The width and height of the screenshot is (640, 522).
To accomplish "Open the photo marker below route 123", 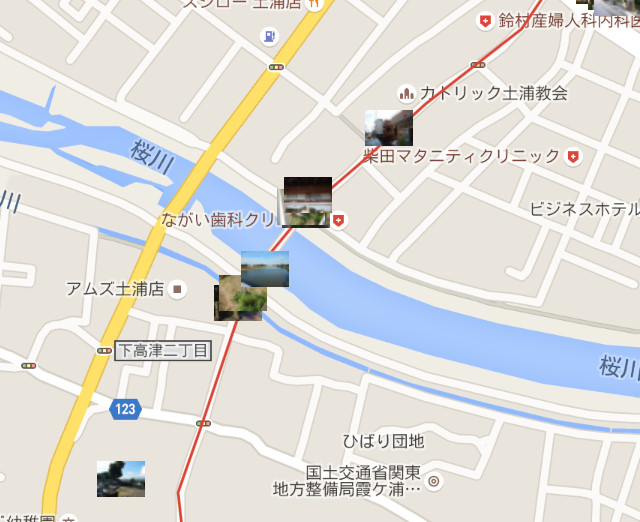I will coord(121,479).
